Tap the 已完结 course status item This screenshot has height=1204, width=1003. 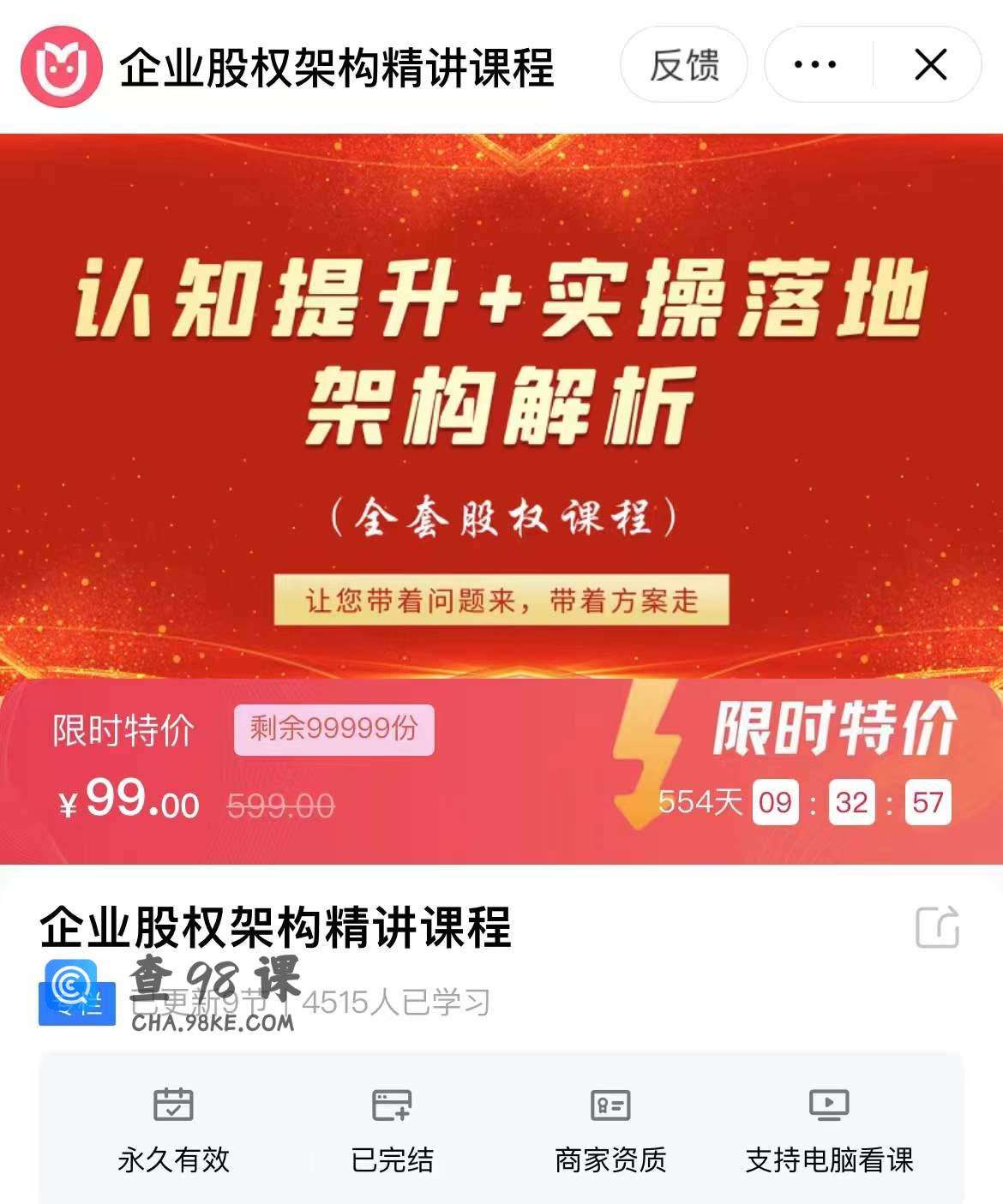(392, 1130)
